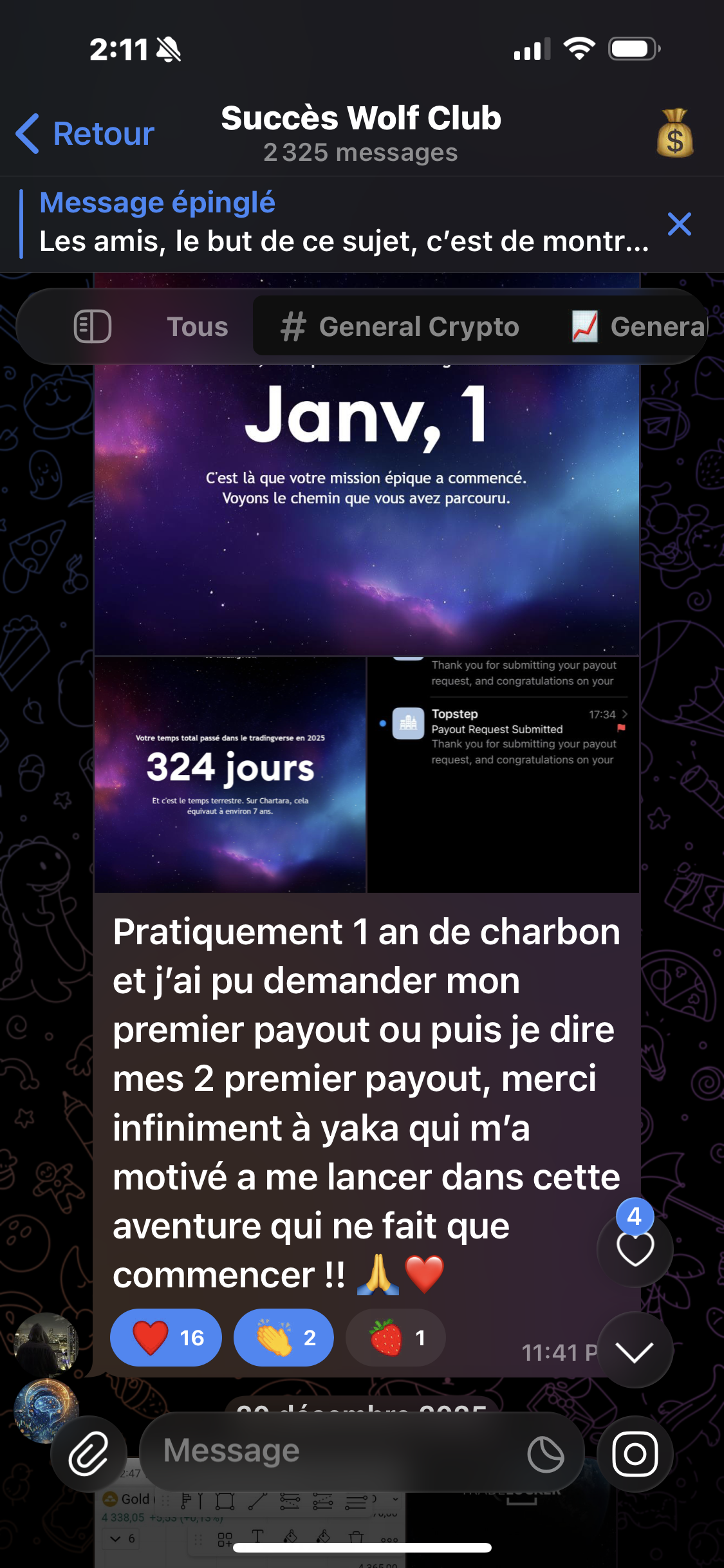Viewport: 724px width, 1568px height.
Task: Open the 324 jours image
Action: (230, 774)
